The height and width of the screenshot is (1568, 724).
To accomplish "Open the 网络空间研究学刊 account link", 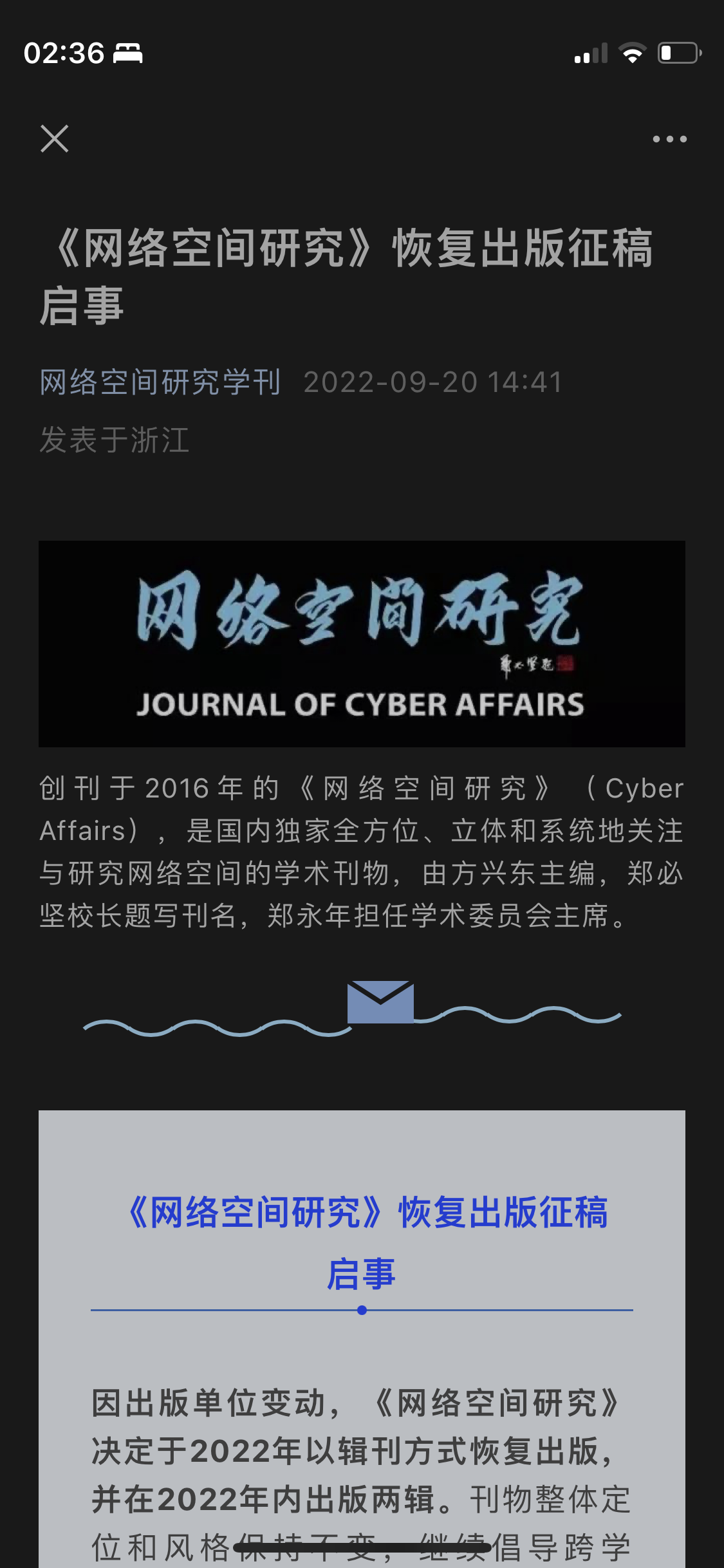I will point(160,382).
